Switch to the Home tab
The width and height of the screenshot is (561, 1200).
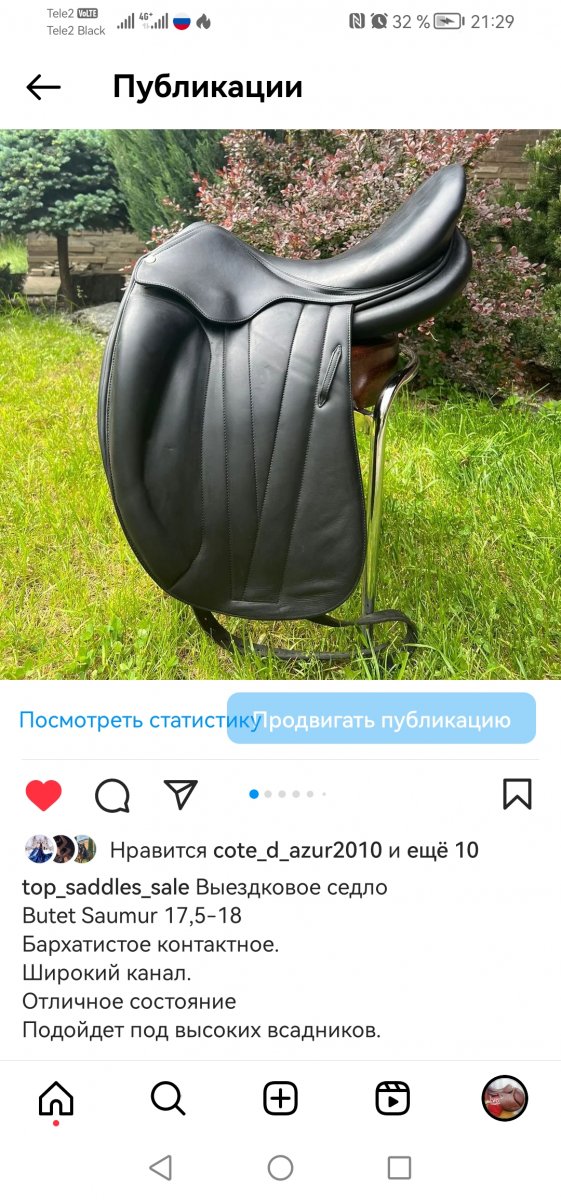coord(56,1099)
